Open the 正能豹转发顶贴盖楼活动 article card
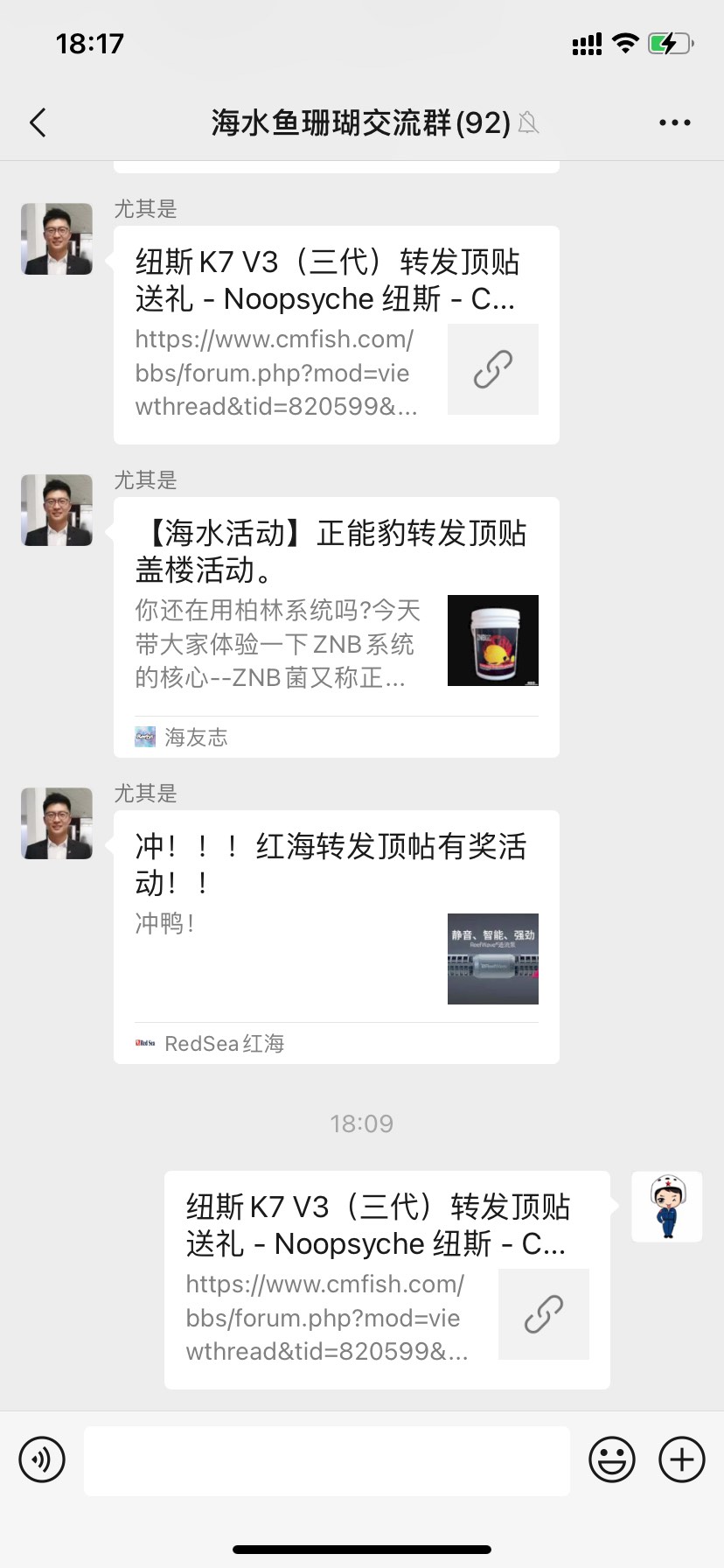 click(x=336, y=626)
